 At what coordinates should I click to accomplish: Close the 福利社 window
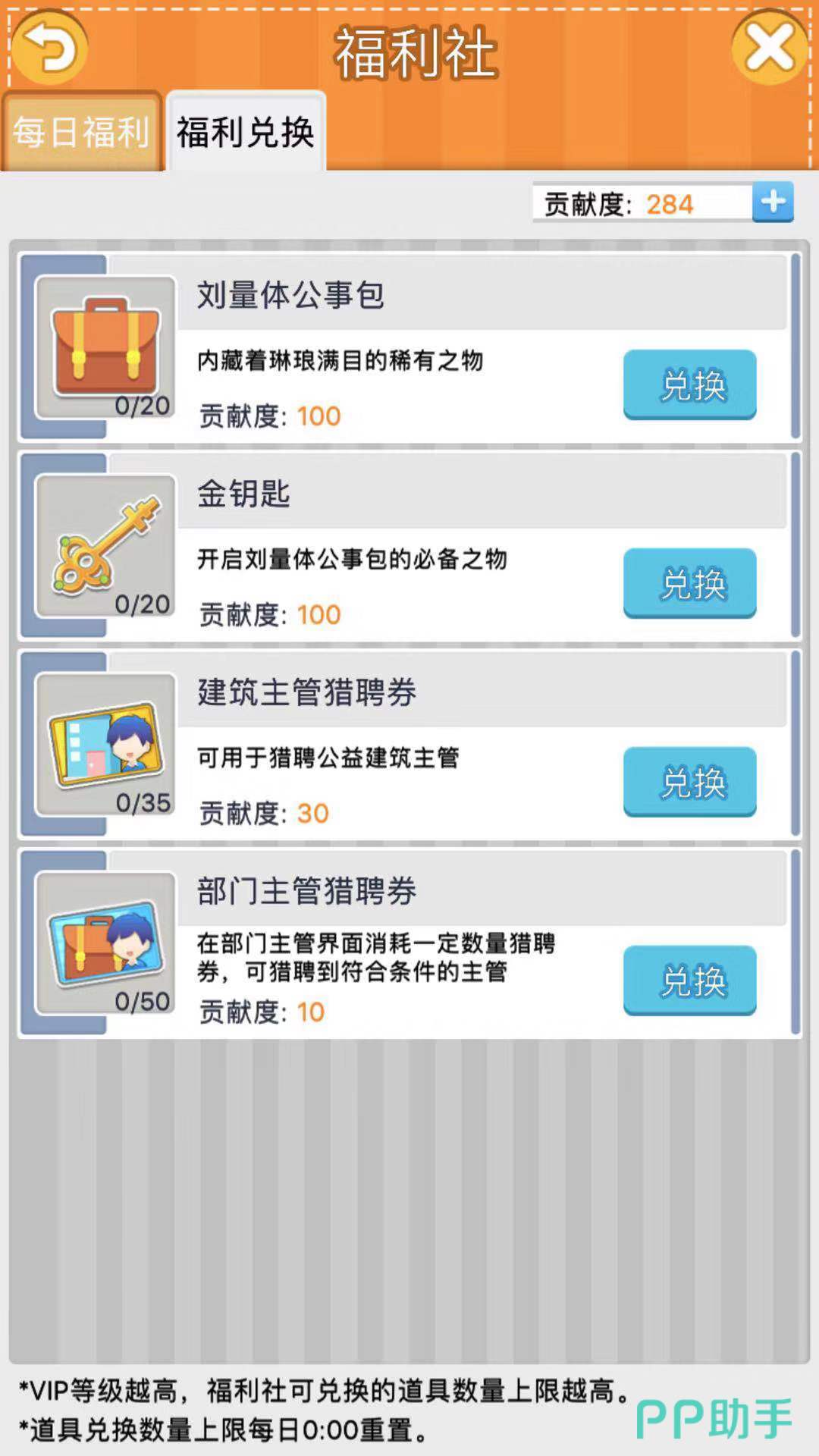(x=769, y=48)
